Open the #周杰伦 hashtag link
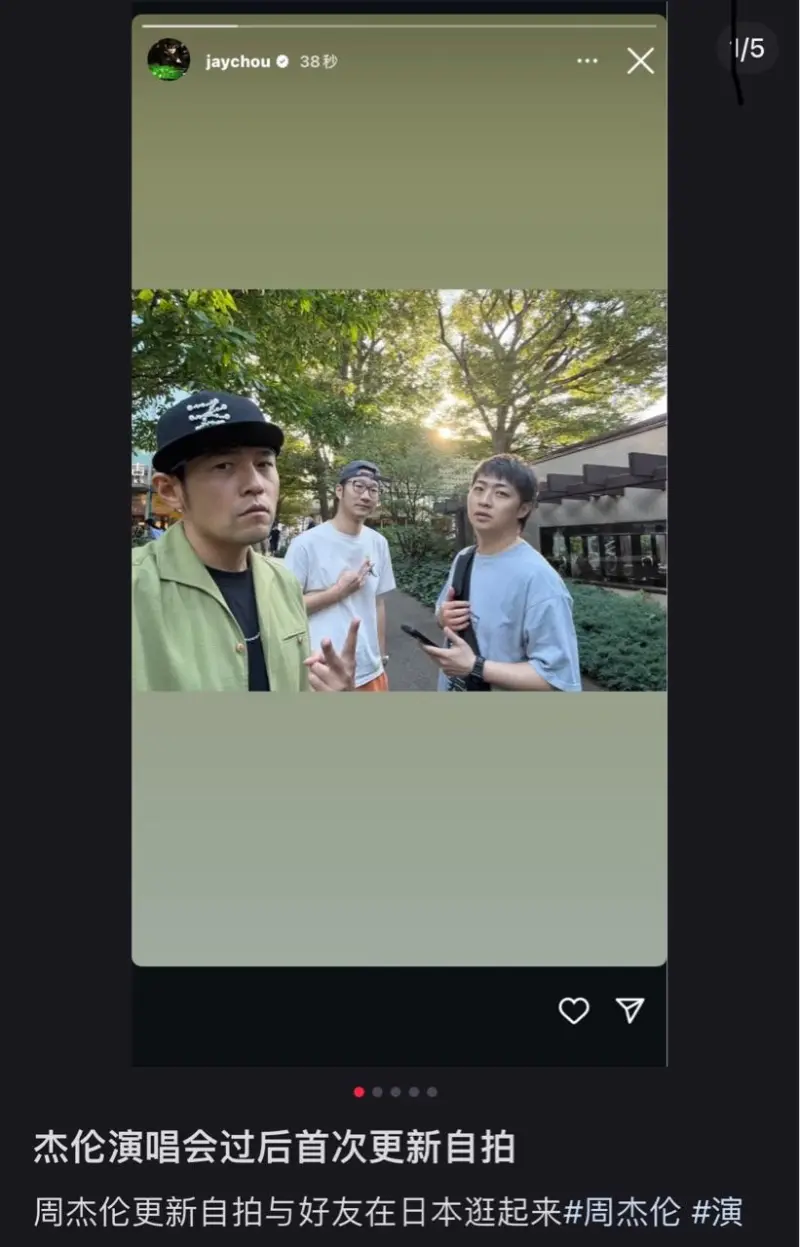Viewport: 800px width, 1247px height. (x=622, y=1212)
